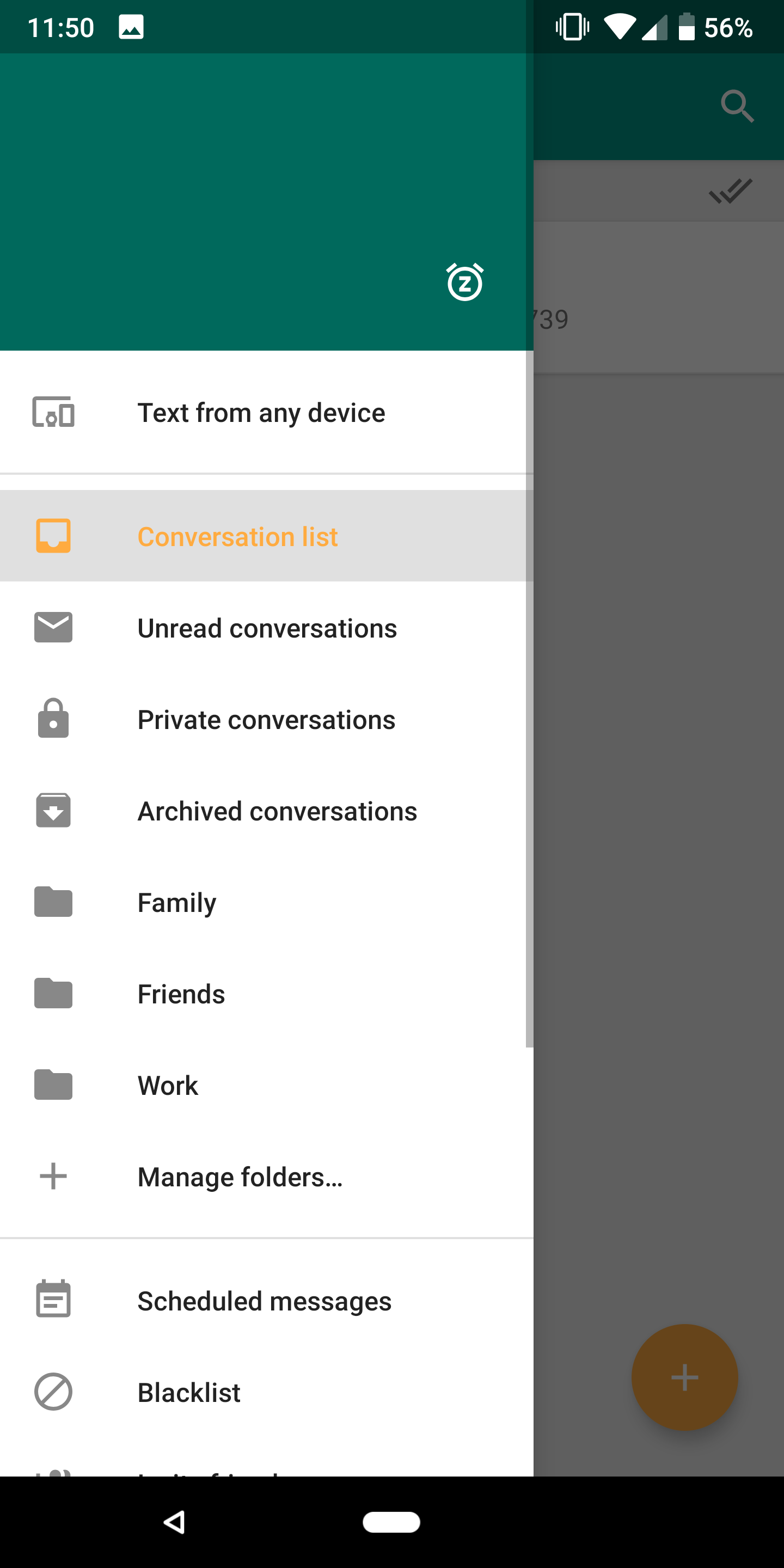
Task: Tap Manage folders…
Action: [x=267, y=1176]
